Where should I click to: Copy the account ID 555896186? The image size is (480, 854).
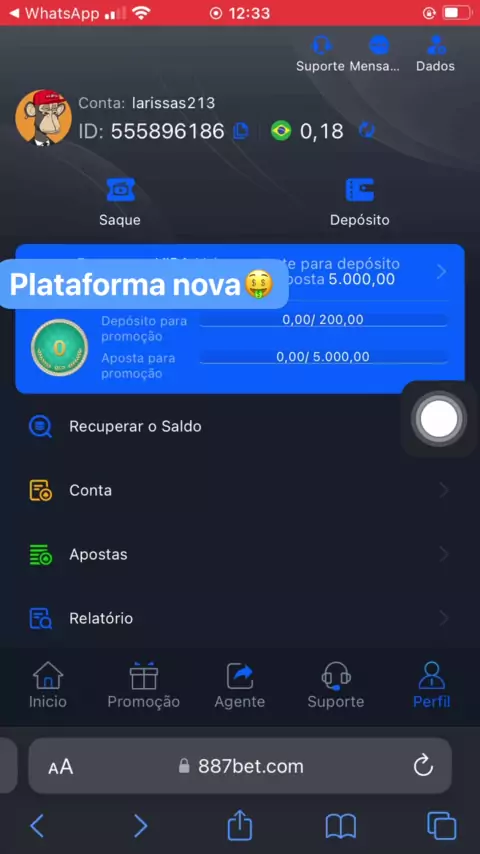tap(240, 131)
